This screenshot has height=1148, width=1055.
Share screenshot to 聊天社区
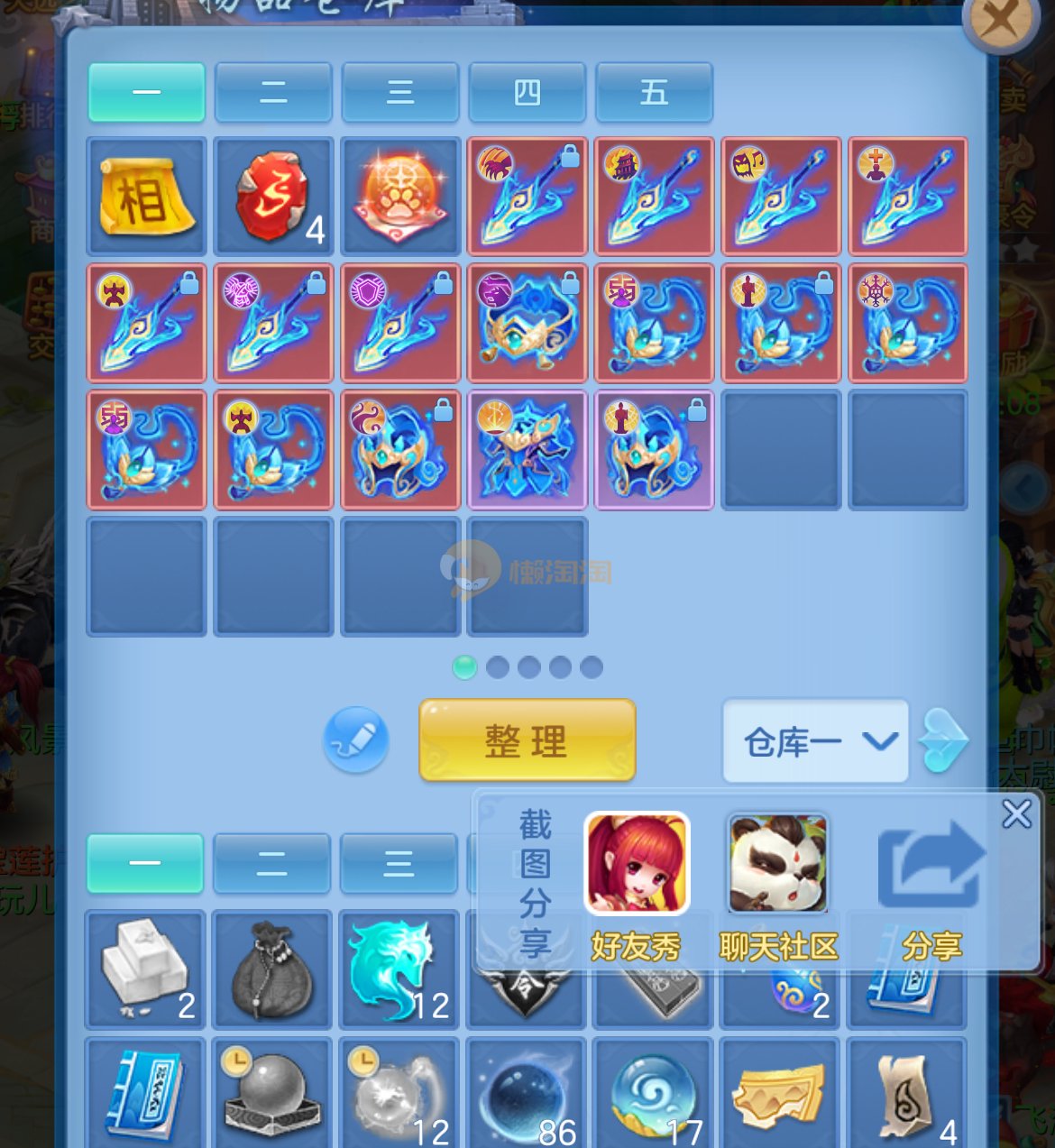coord(778,884)
